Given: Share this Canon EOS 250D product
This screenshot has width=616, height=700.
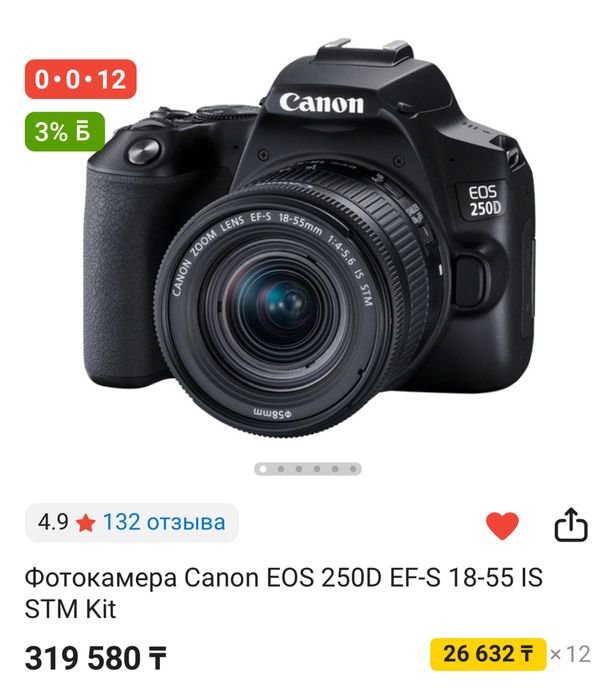Looking at the screenshot, I should click(x=570, y=525).
